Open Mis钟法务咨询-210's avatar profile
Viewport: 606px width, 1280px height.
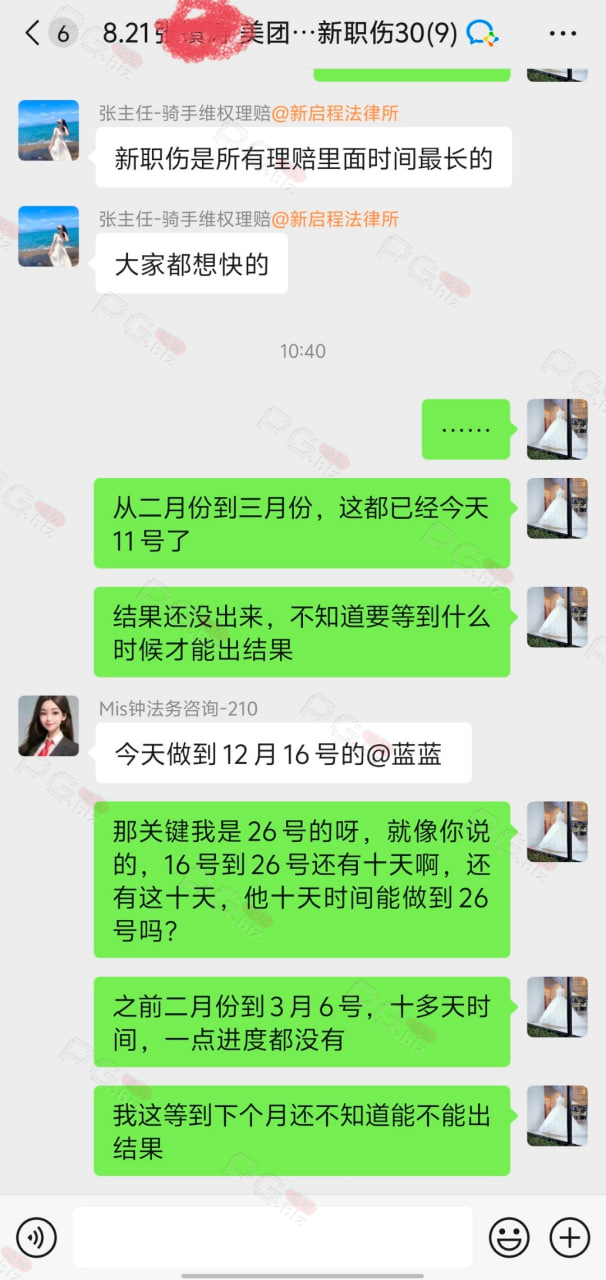click(48, 726)
